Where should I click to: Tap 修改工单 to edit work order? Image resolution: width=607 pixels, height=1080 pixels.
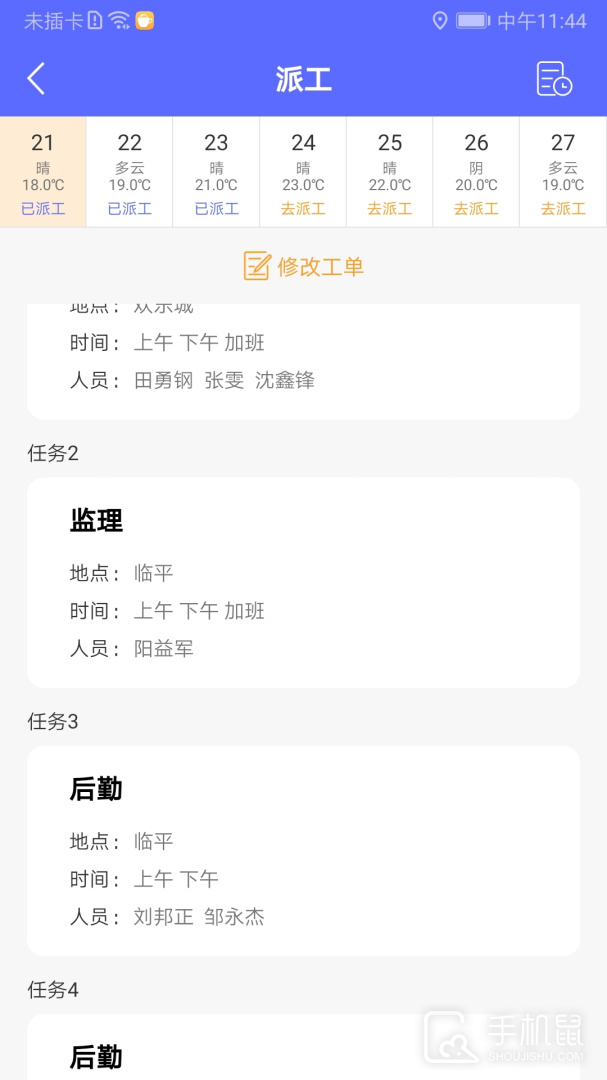(304, 266)
